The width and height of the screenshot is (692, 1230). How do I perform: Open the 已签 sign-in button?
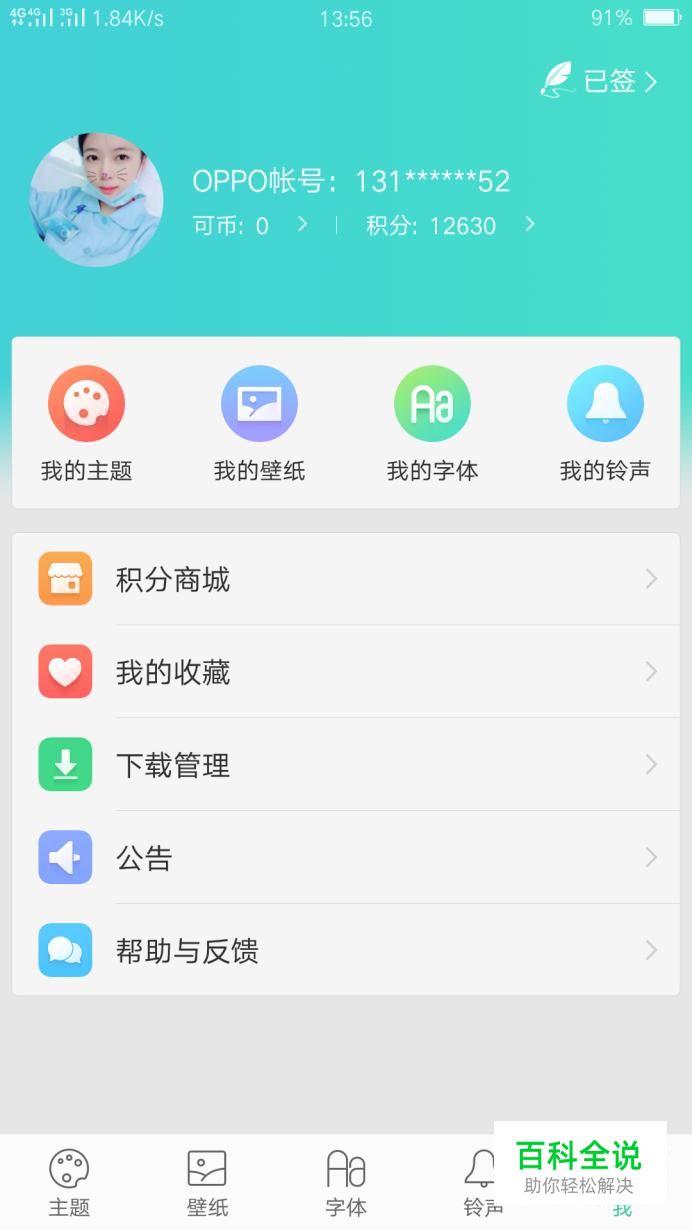(x=600, y=82)
